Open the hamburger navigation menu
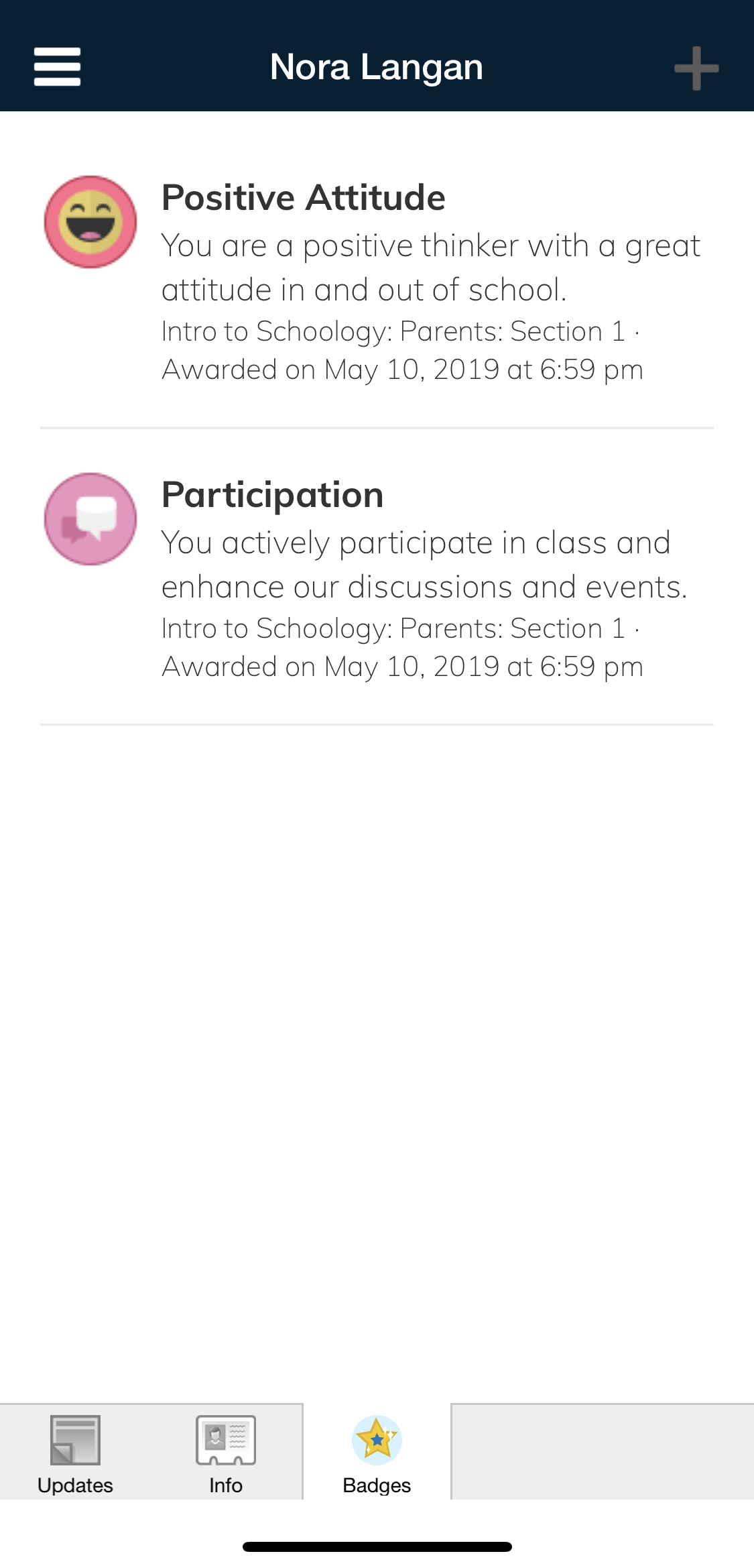 point(58,66)
